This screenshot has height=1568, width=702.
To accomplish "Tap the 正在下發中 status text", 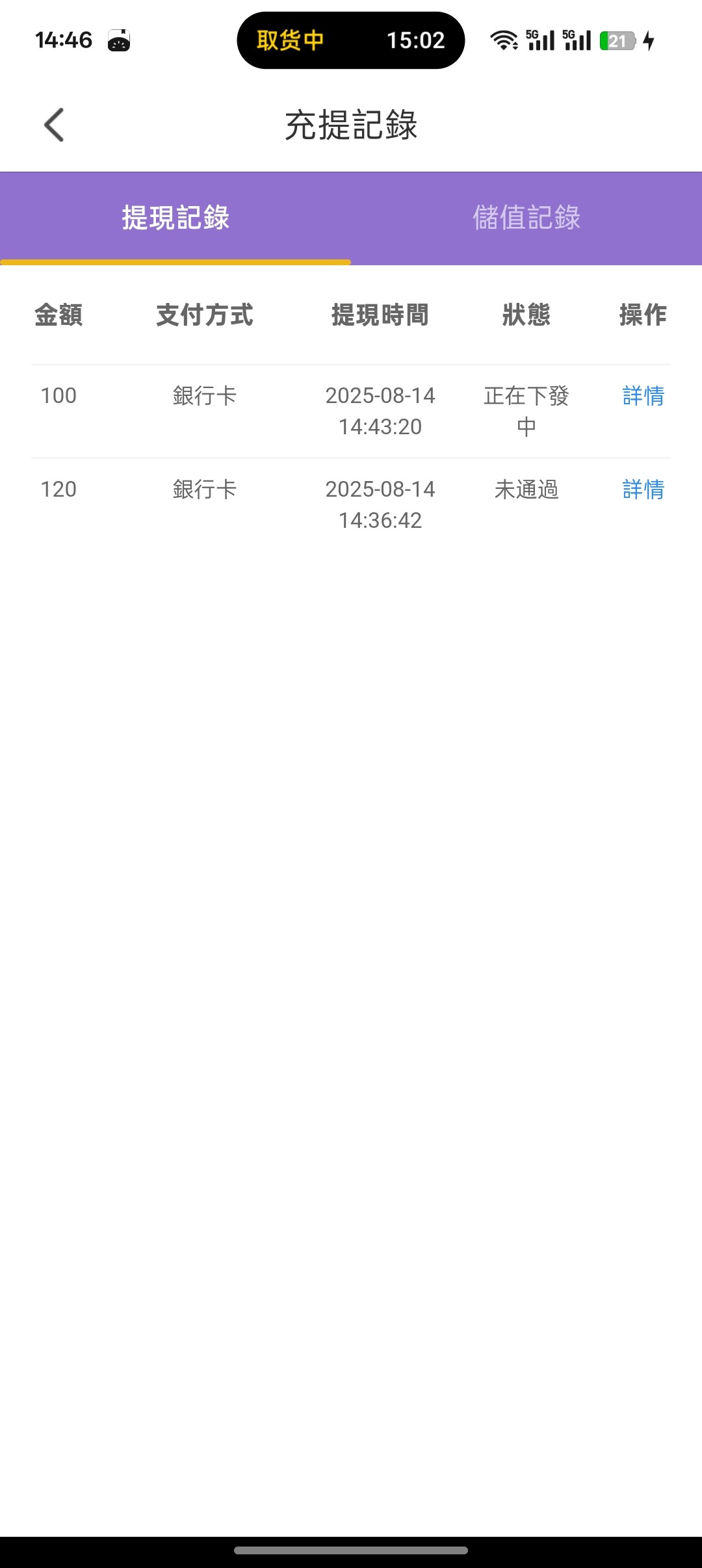I will pyautogui.click(x=525, y=411).
